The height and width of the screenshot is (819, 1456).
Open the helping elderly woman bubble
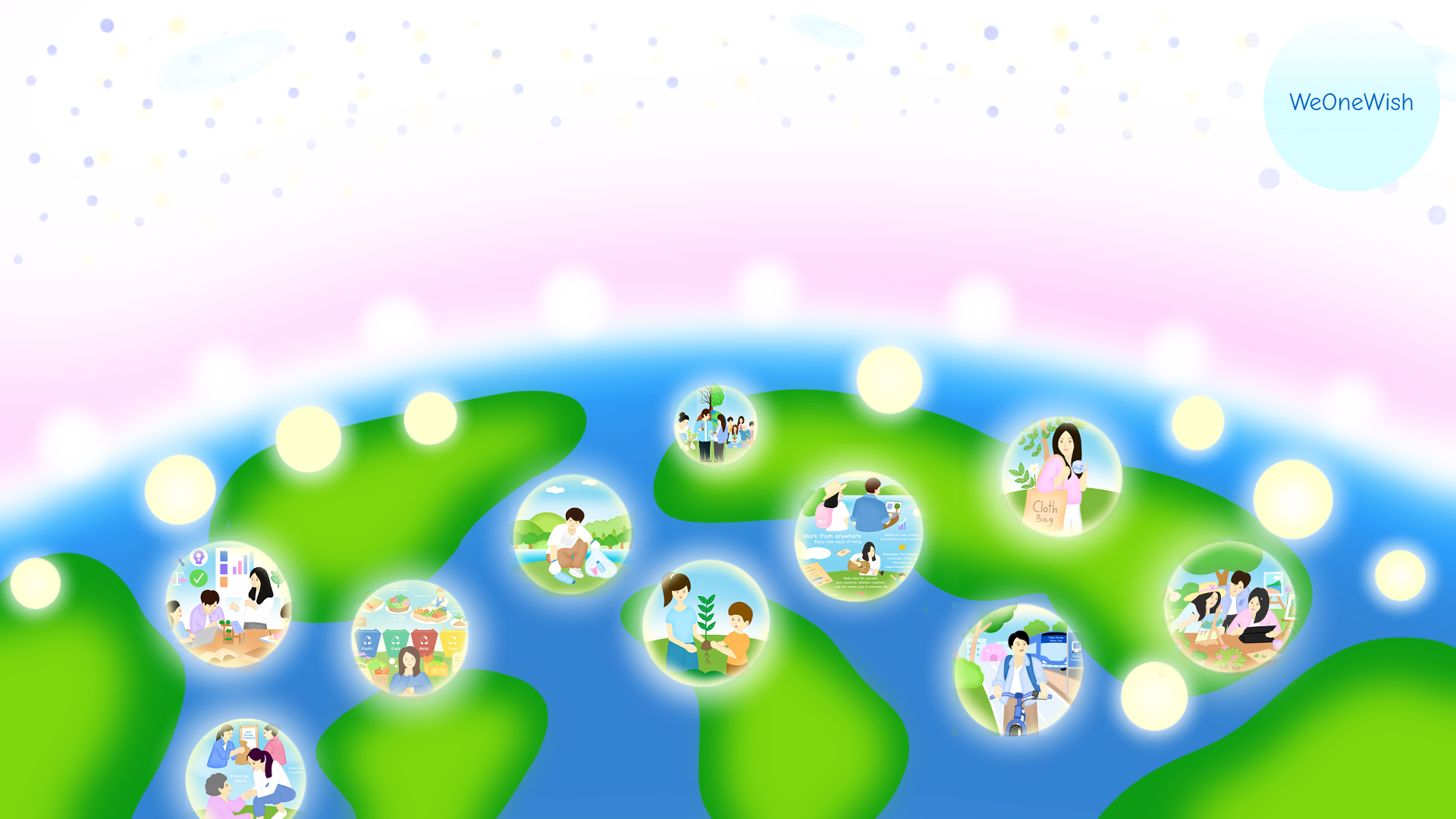point(245,770)
